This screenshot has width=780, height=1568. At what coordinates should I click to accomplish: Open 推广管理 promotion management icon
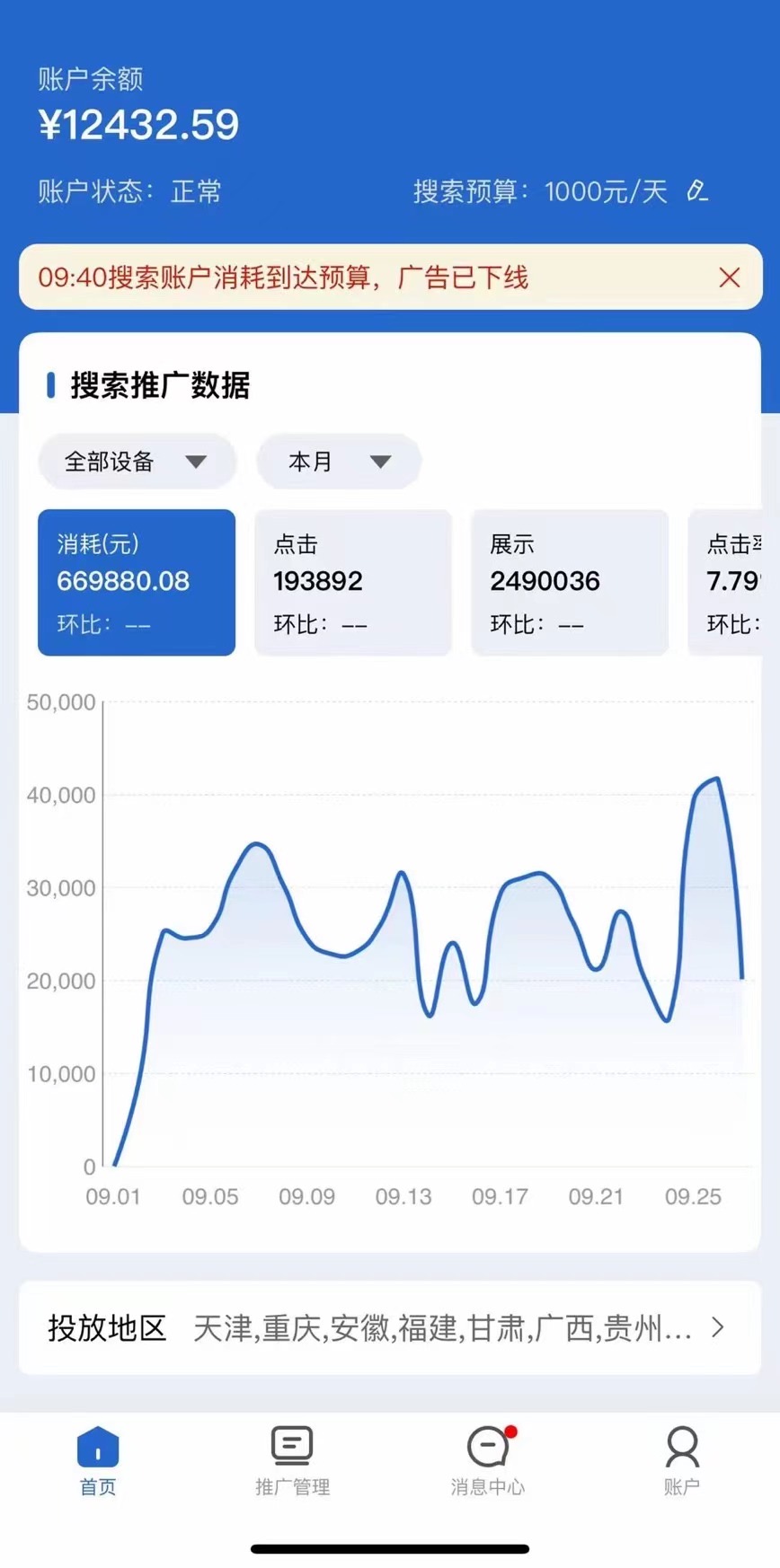(292, 1446)
